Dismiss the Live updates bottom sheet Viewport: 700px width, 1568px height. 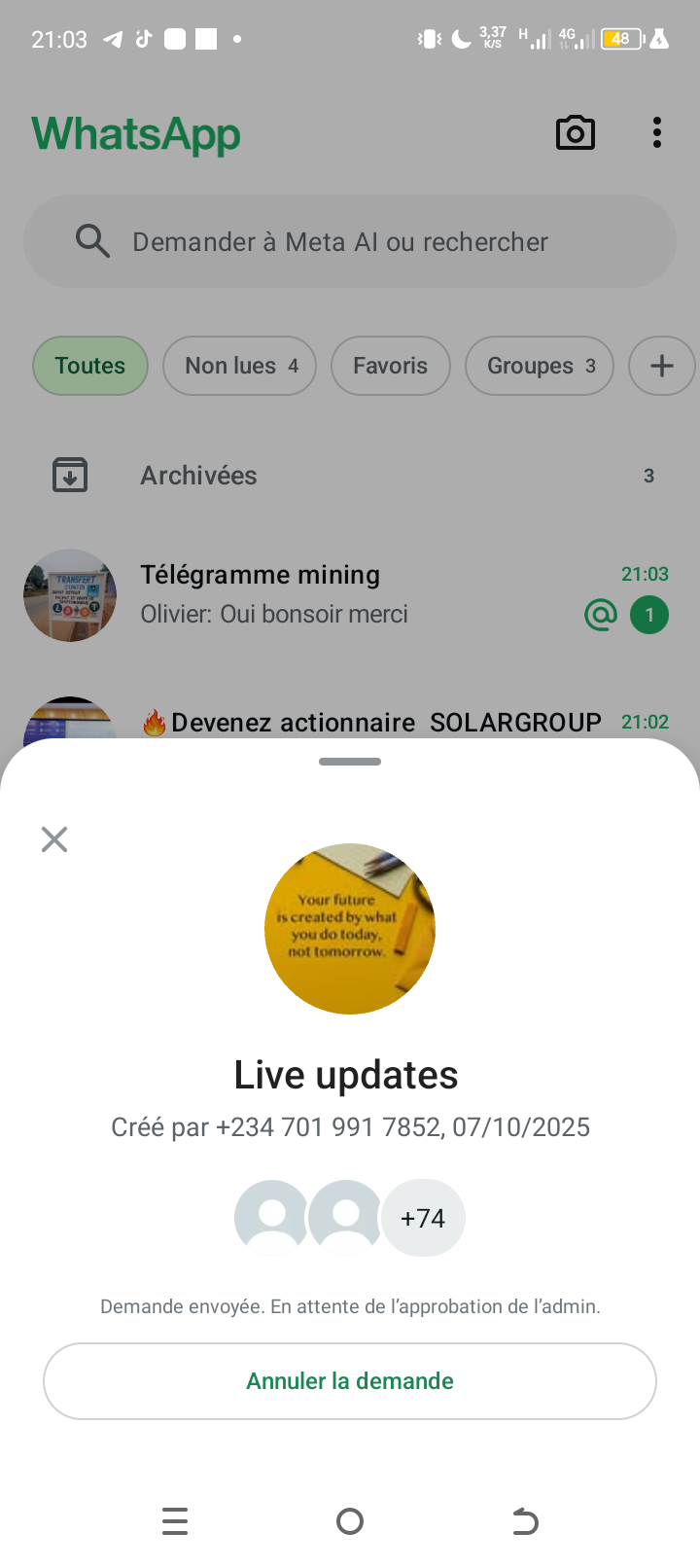click(x=54, y=839)
